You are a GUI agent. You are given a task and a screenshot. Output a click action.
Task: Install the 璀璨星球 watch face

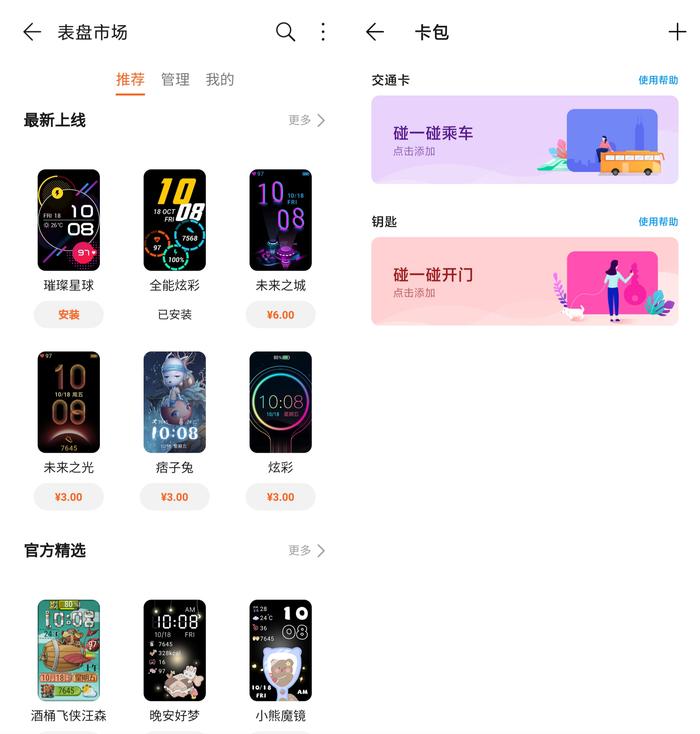coord(69,314)
